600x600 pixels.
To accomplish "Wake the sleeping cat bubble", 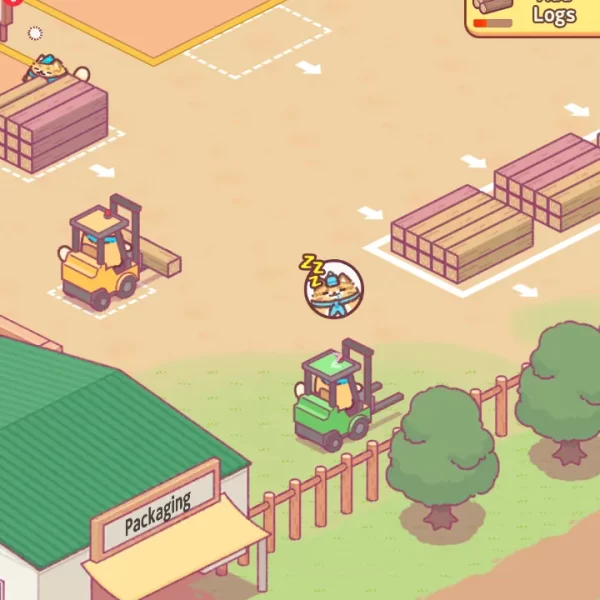I will point(334,289).
